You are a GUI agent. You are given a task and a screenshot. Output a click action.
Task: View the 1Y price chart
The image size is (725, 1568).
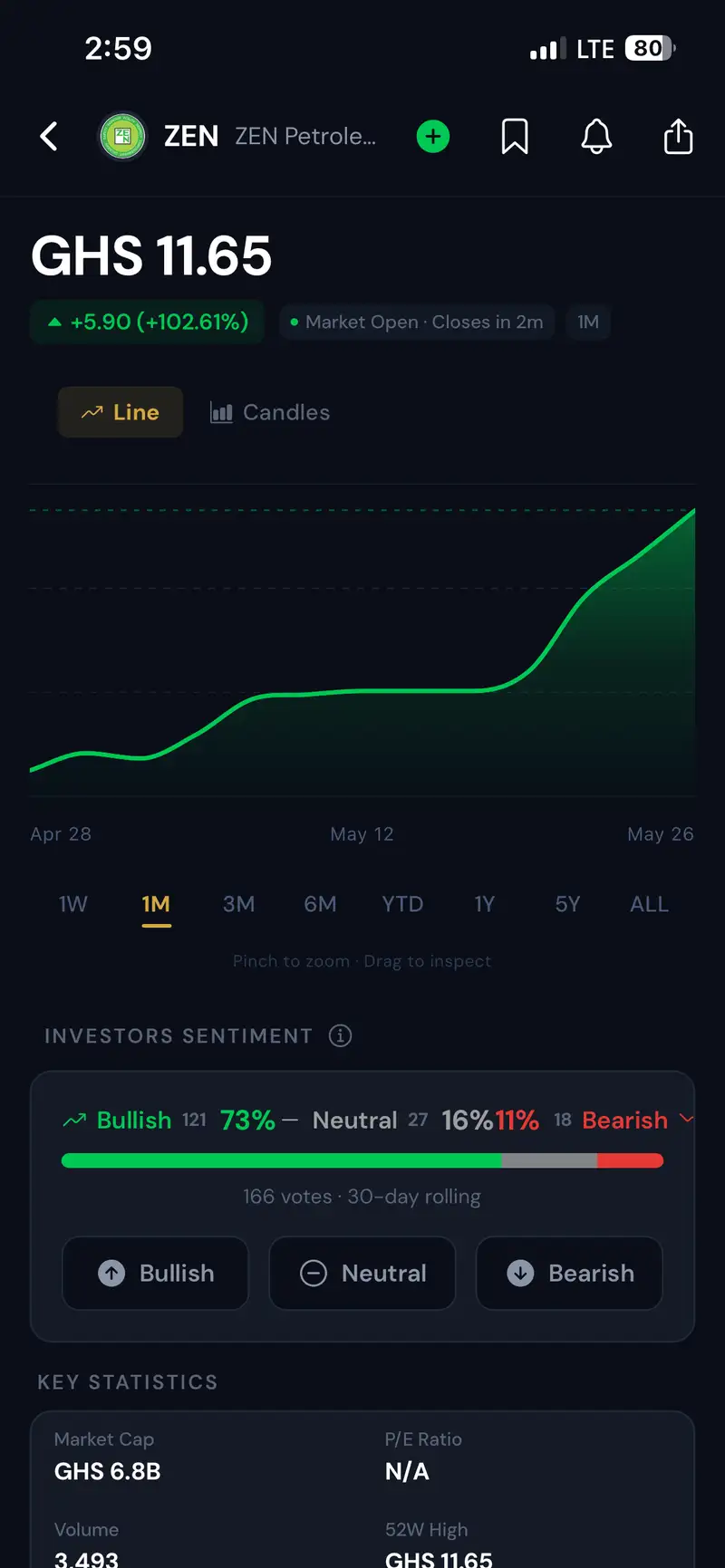coord(485,904)
